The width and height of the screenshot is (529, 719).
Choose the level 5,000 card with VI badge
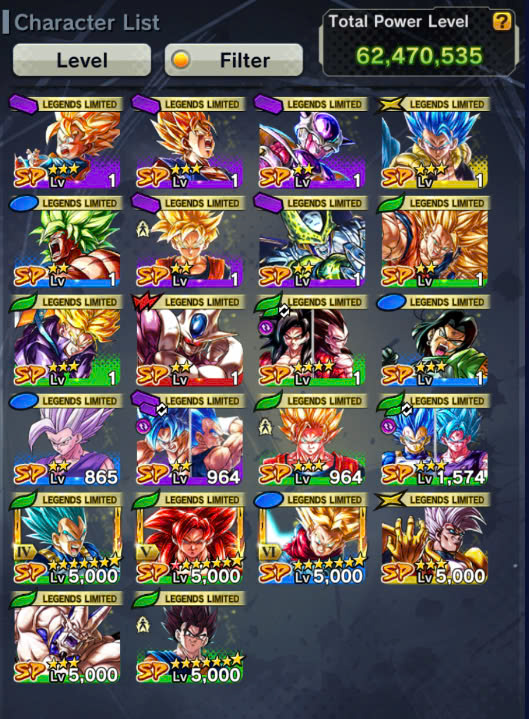click(312, 538)
